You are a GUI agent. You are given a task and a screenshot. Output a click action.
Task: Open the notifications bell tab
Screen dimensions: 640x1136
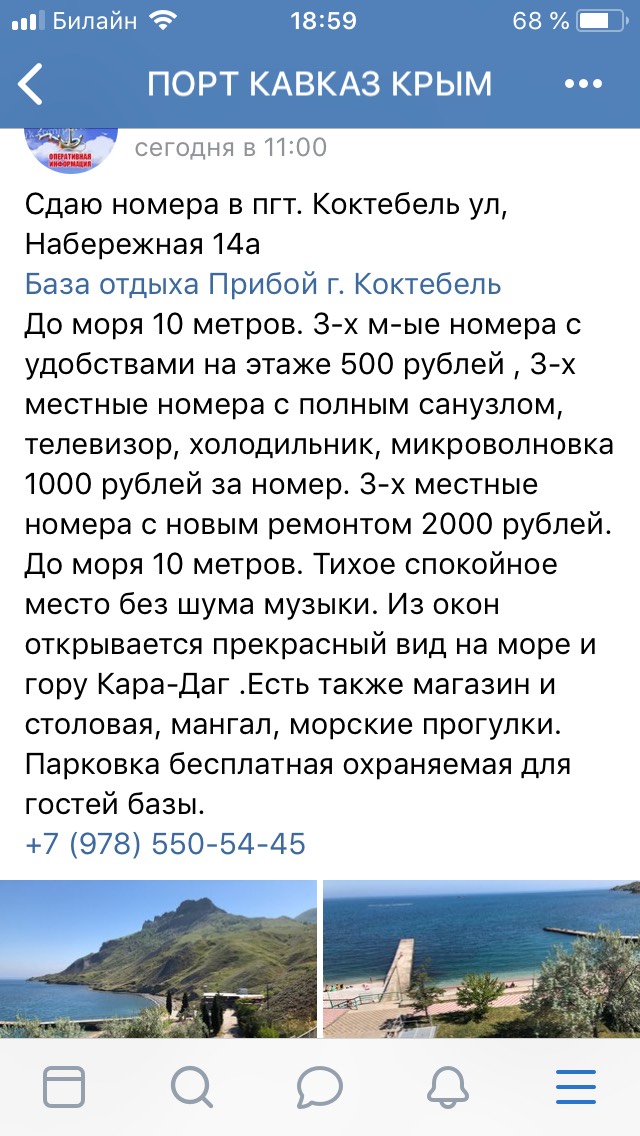pyautogui.click(x=448, y=1087)
